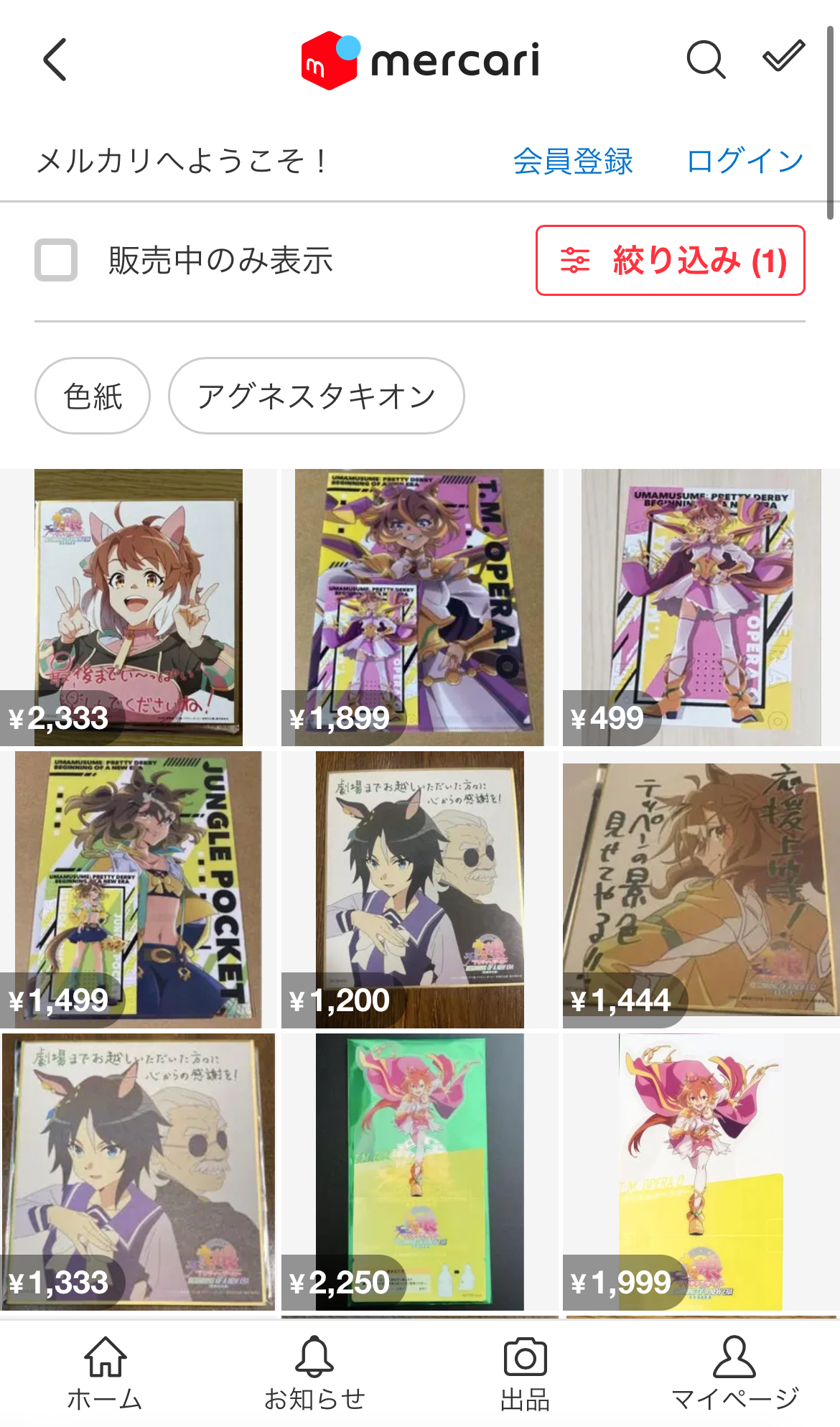Viewport: 840px width, 1427px height.
Task: Select the 色紙 chip
Action: pos(93,396)
